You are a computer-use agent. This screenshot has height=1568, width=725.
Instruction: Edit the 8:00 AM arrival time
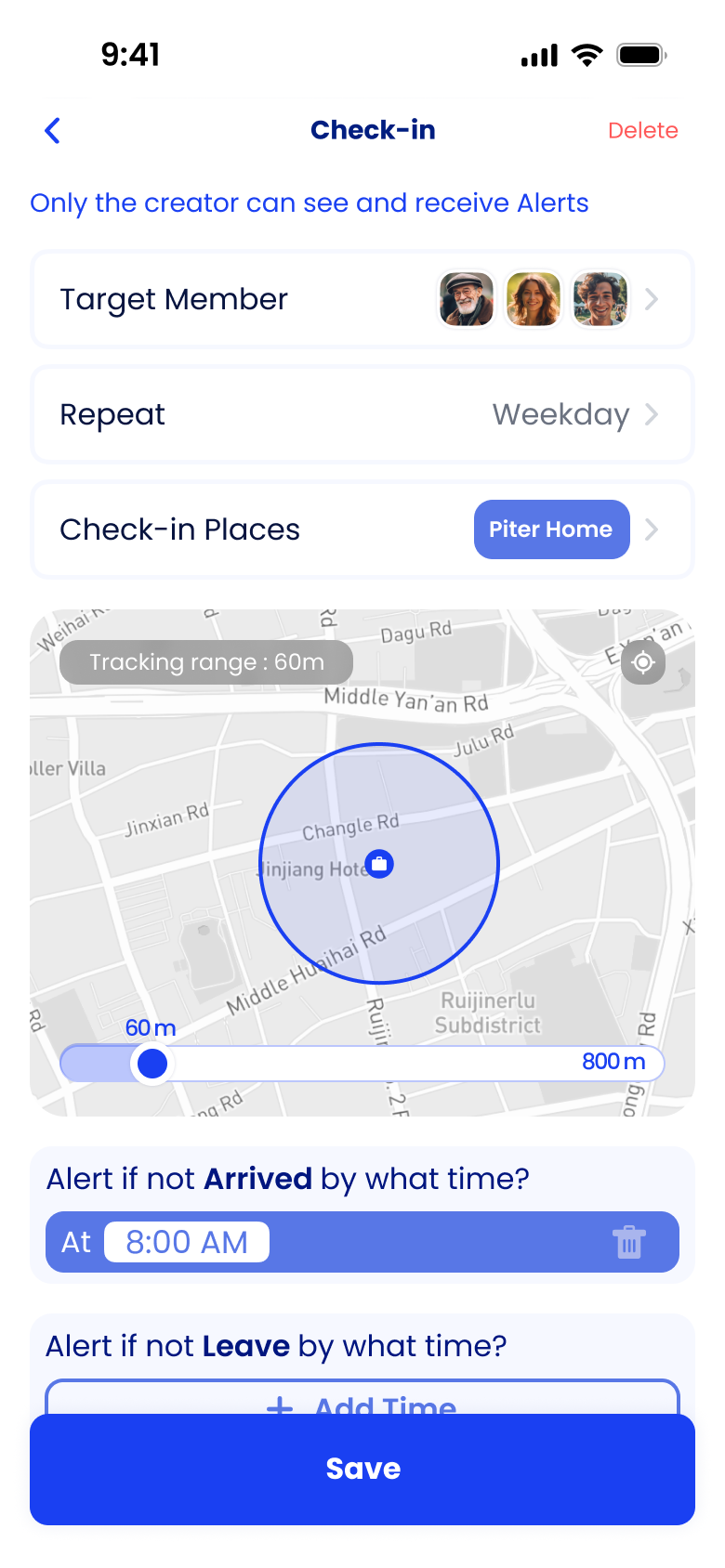187,1242
